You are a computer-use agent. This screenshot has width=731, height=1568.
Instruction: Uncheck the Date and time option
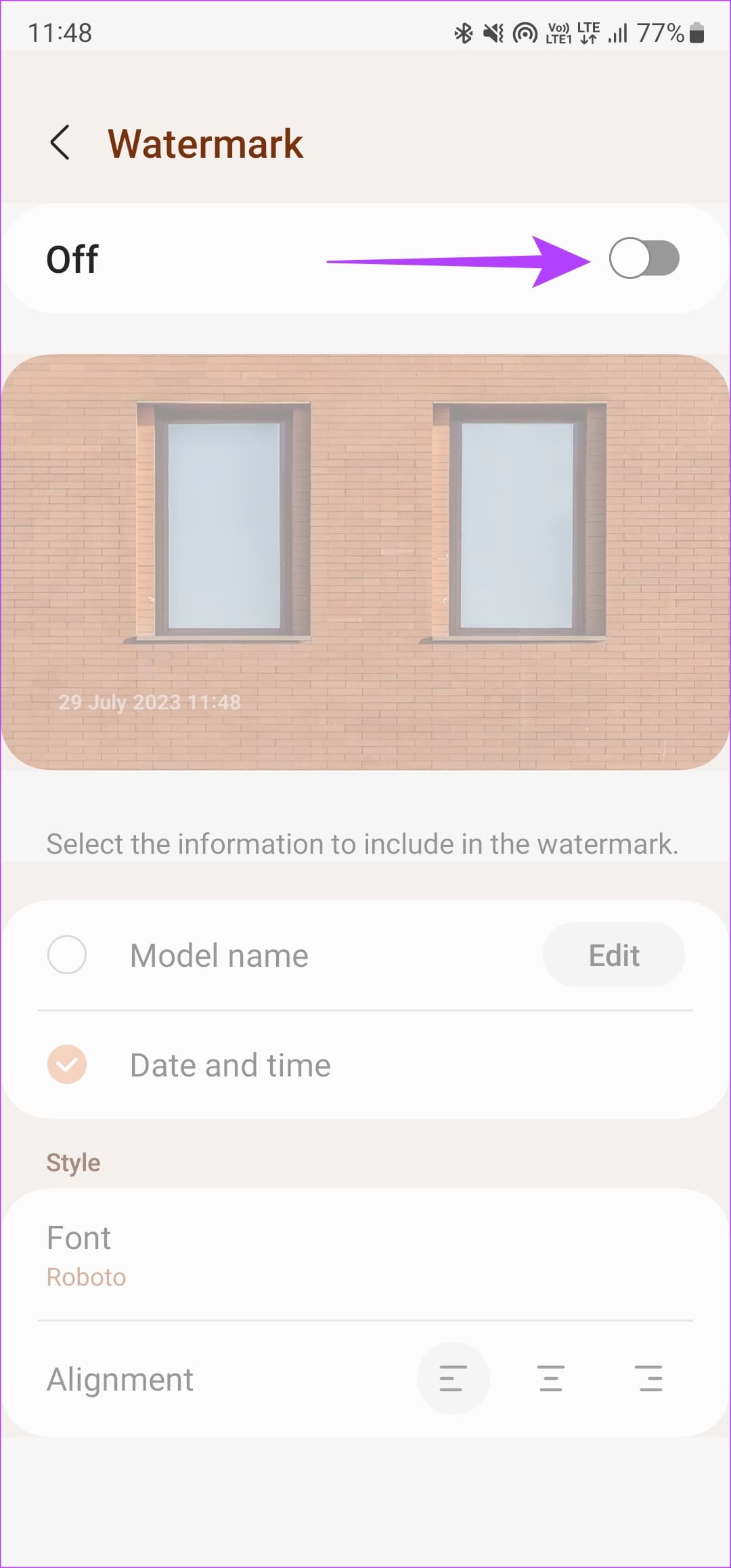pos(67,1064)
